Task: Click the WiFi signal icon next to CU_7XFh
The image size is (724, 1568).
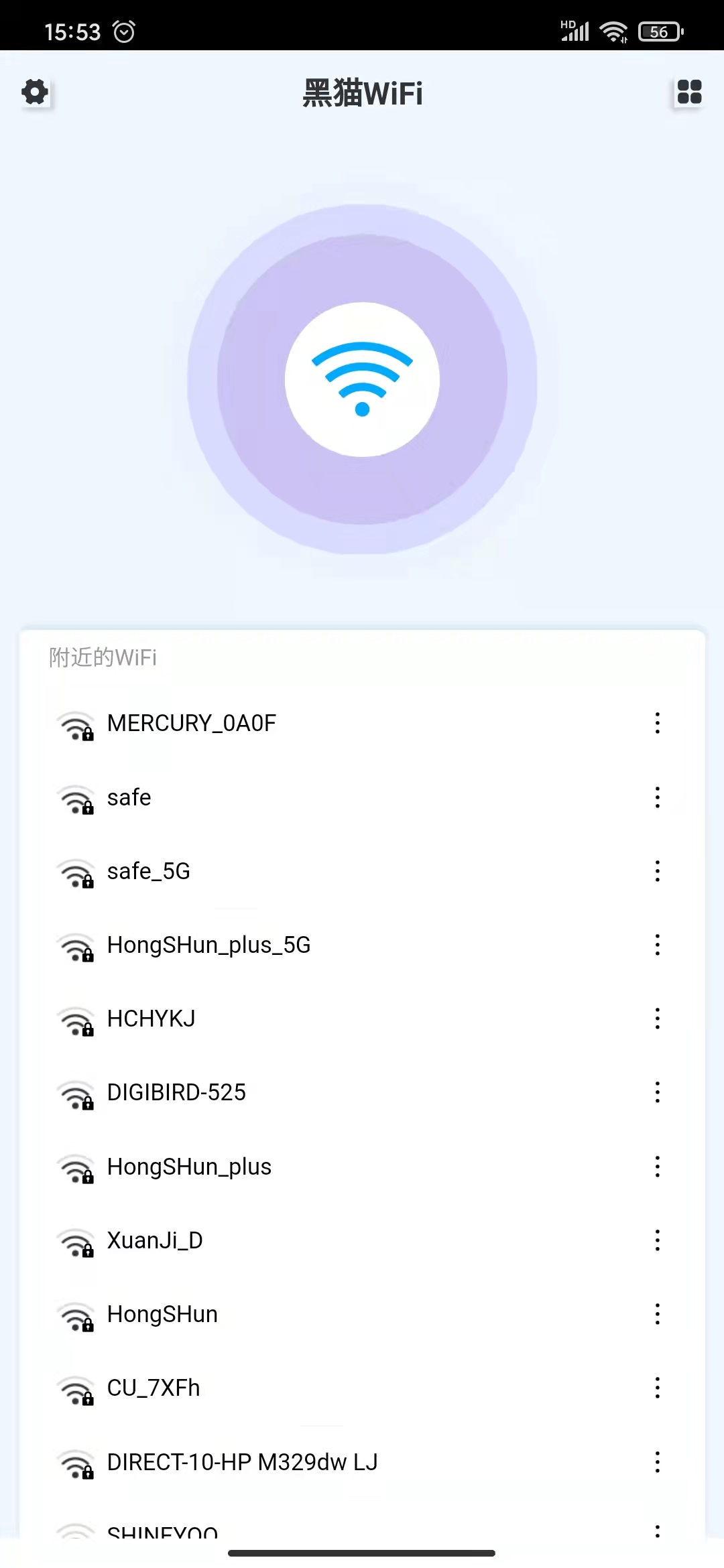Action: (x=76, y=1389)
